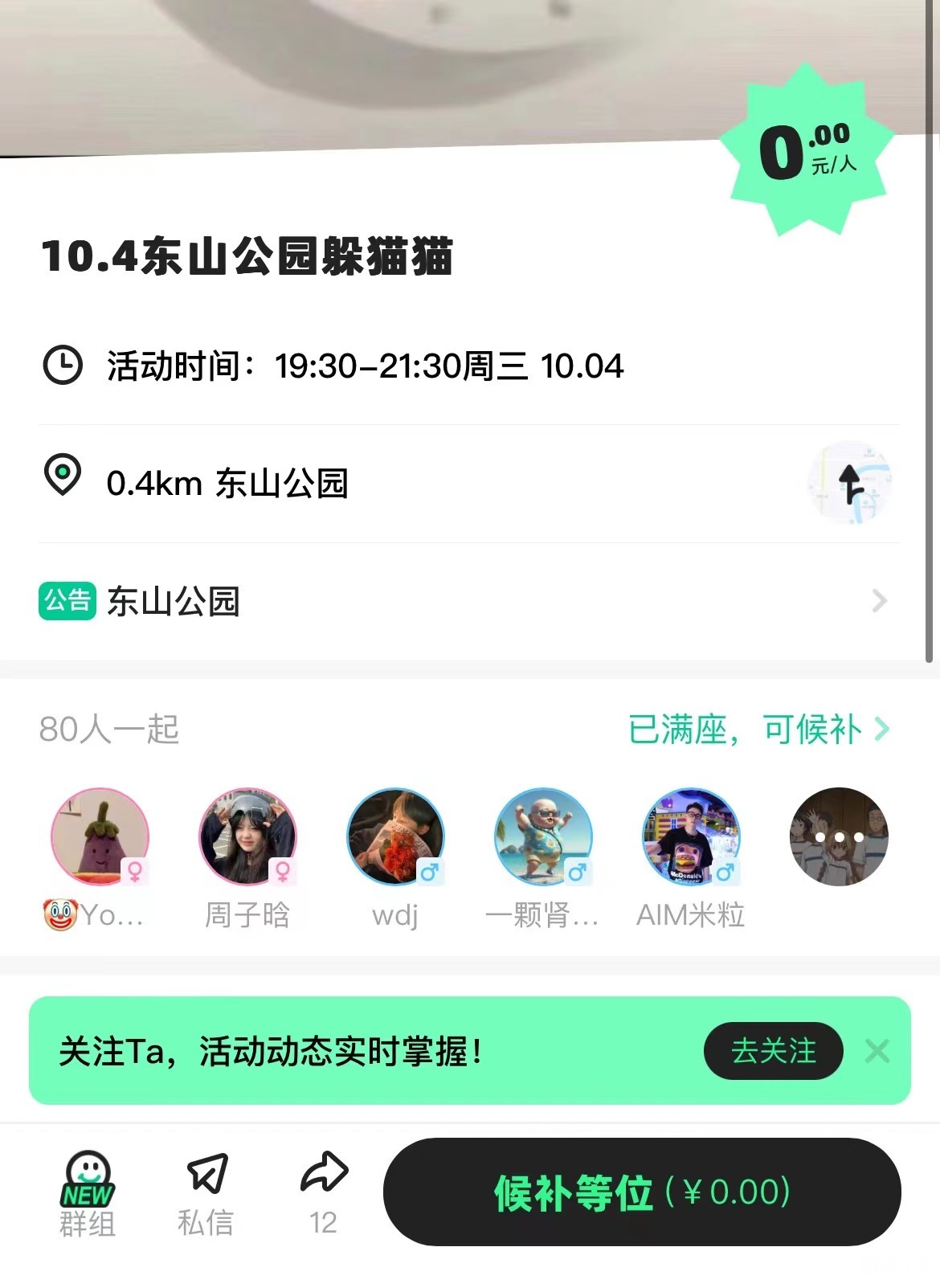Join the waitlist with 候补等位
Screen dimensions: 940x1288
click(x=641, y=1192)
